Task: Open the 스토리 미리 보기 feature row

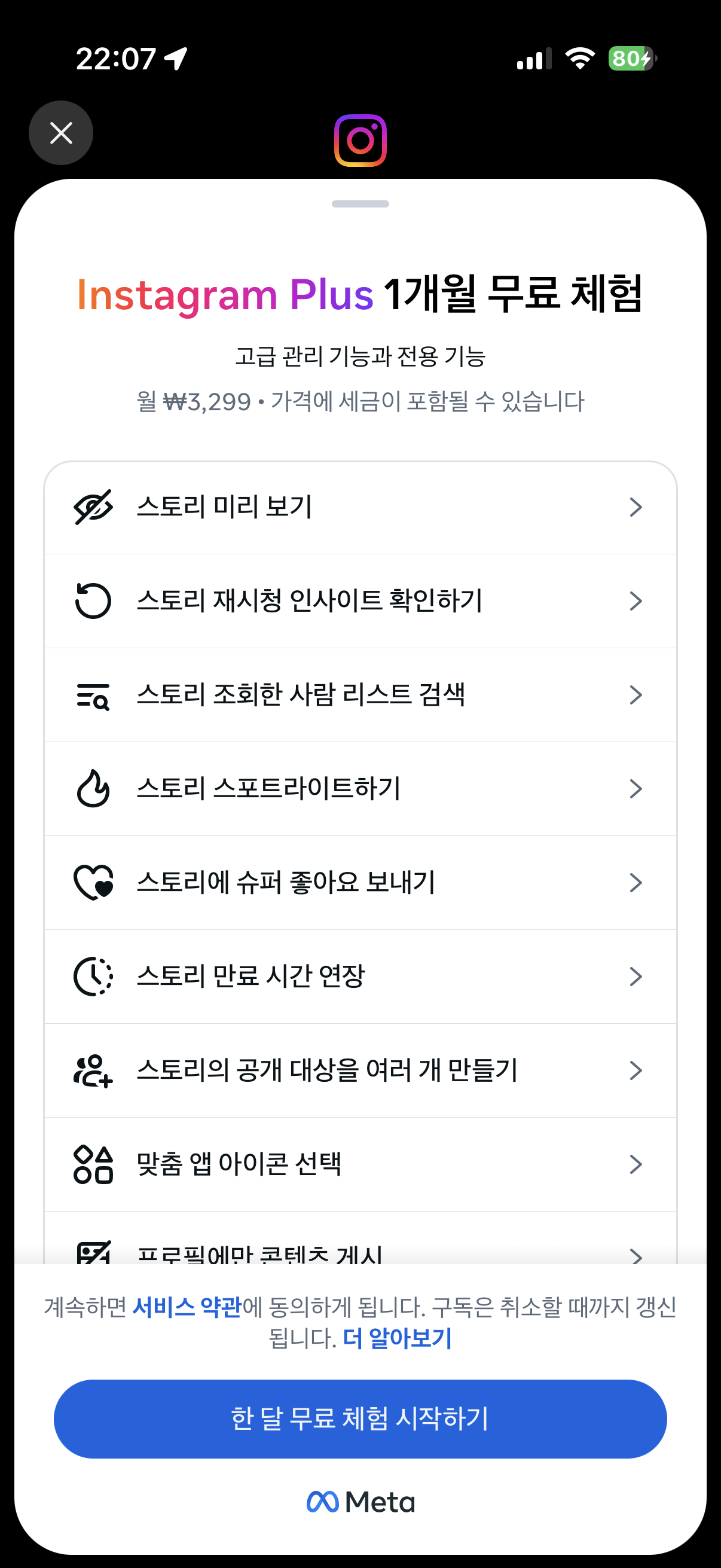Action: click(x=360, y=507)
